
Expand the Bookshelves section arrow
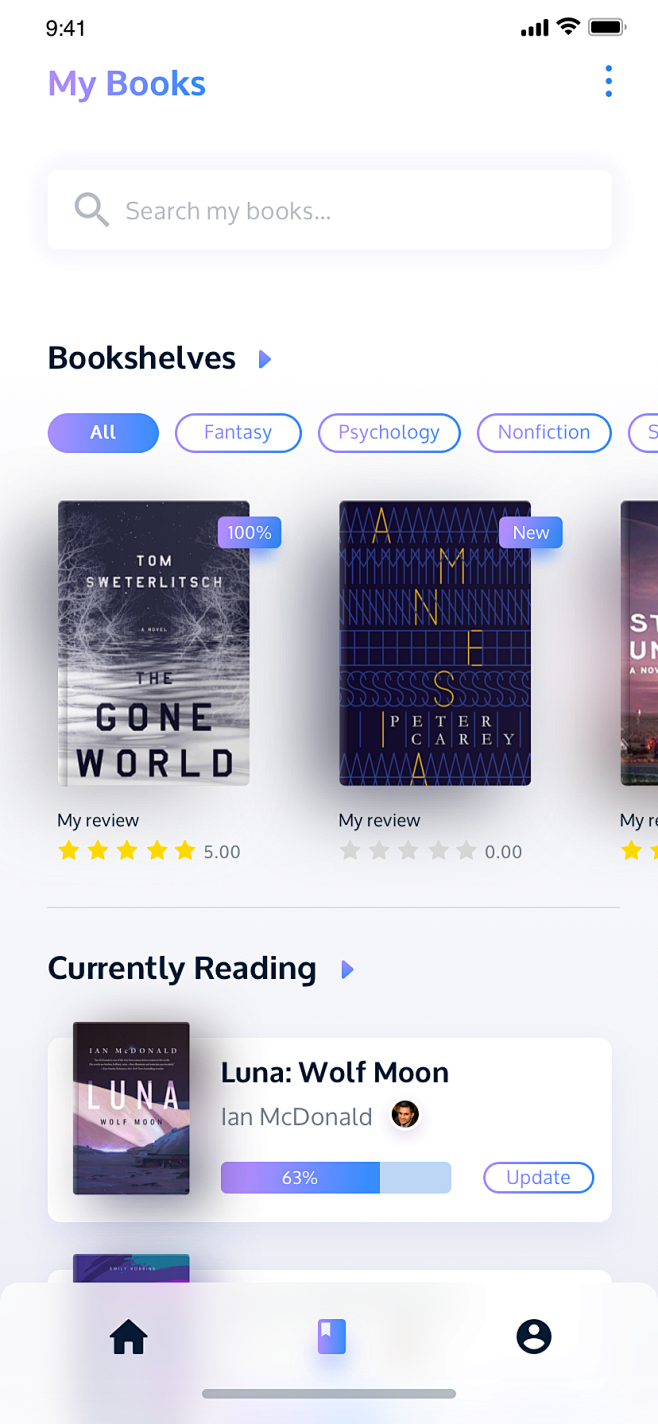[265, 359]
